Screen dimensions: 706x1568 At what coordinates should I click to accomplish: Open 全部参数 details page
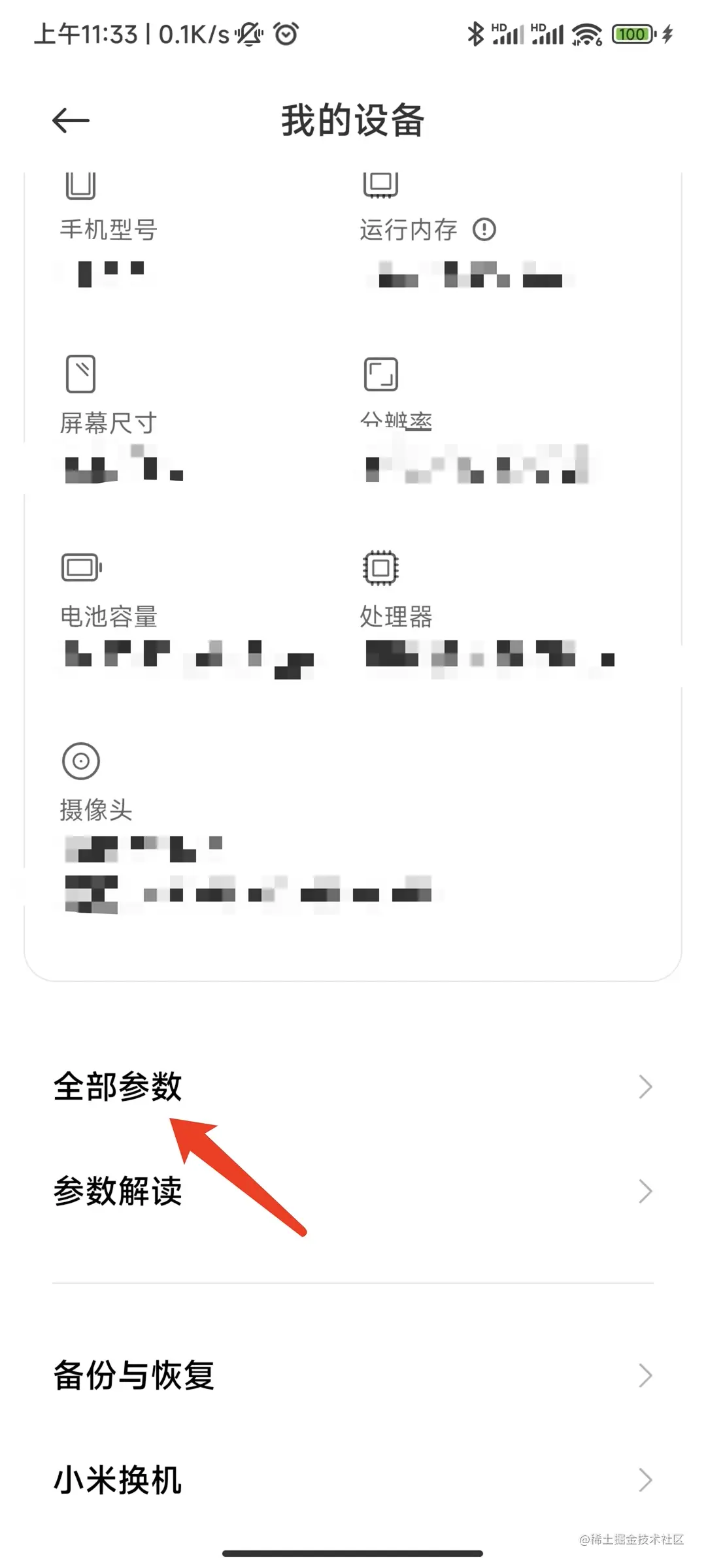click(118, 1086)
